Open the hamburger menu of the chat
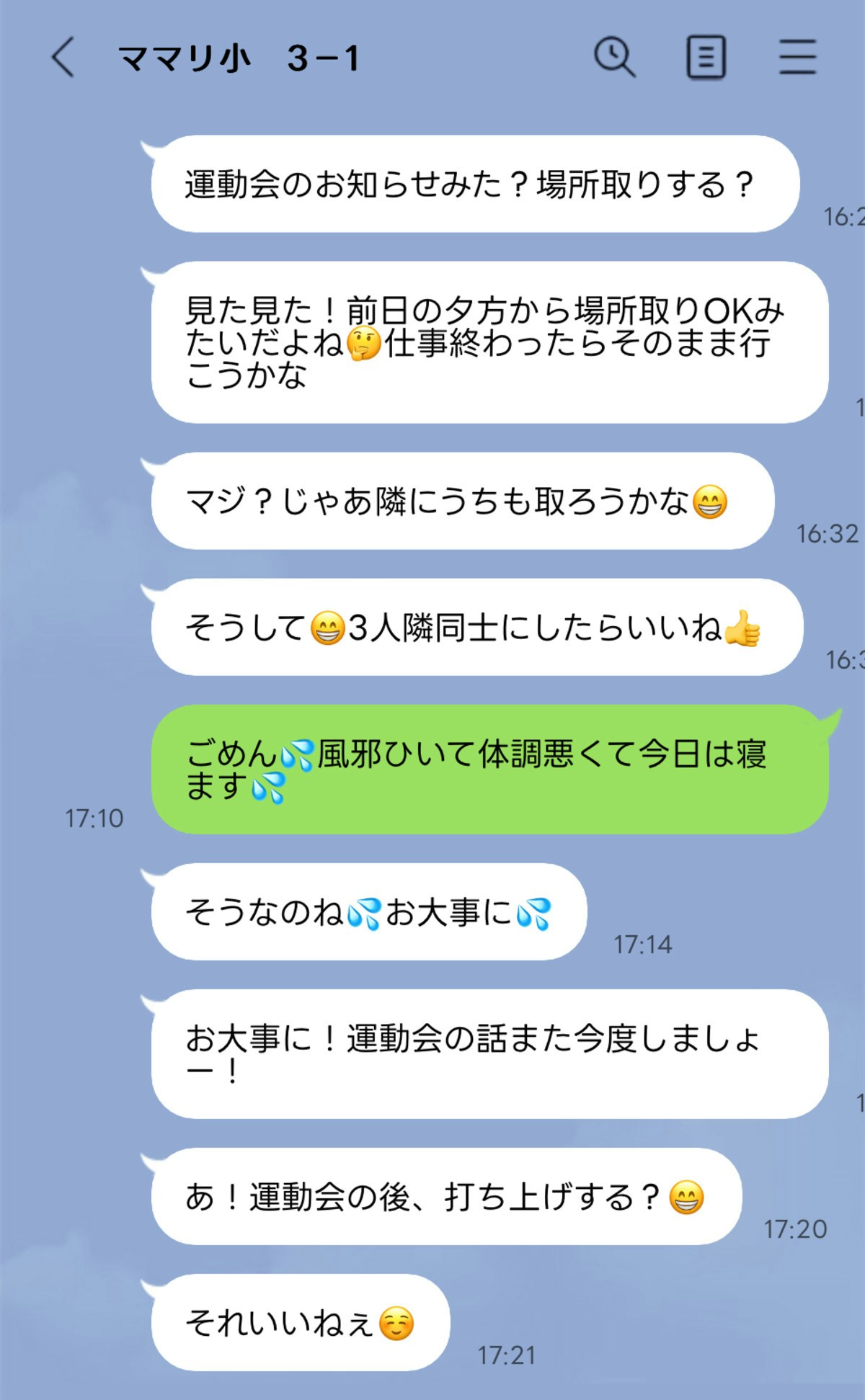The image size is (865, 1400). click(797, 58)
